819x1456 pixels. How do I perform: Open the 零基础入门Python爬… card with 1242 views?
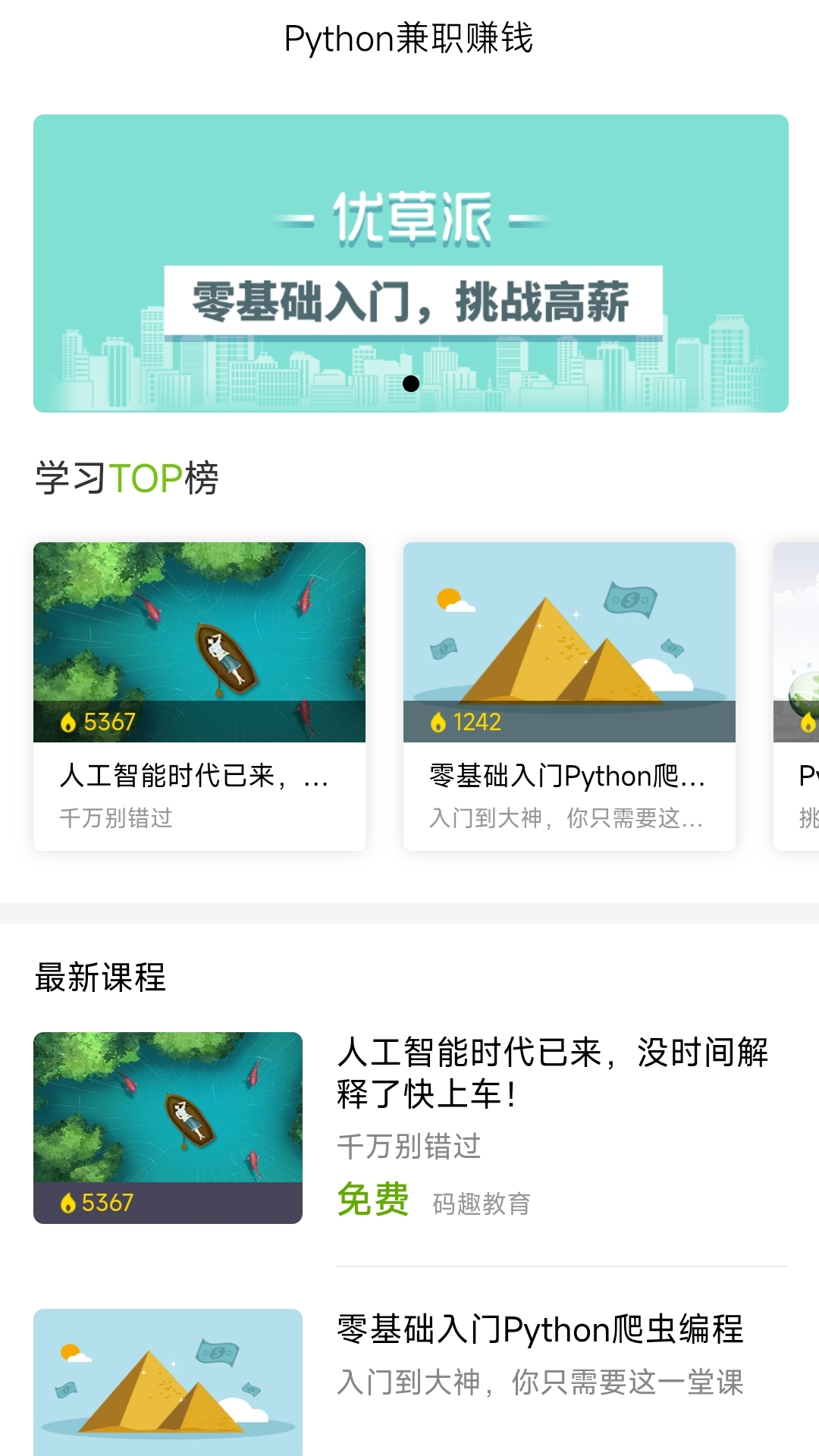569,695
